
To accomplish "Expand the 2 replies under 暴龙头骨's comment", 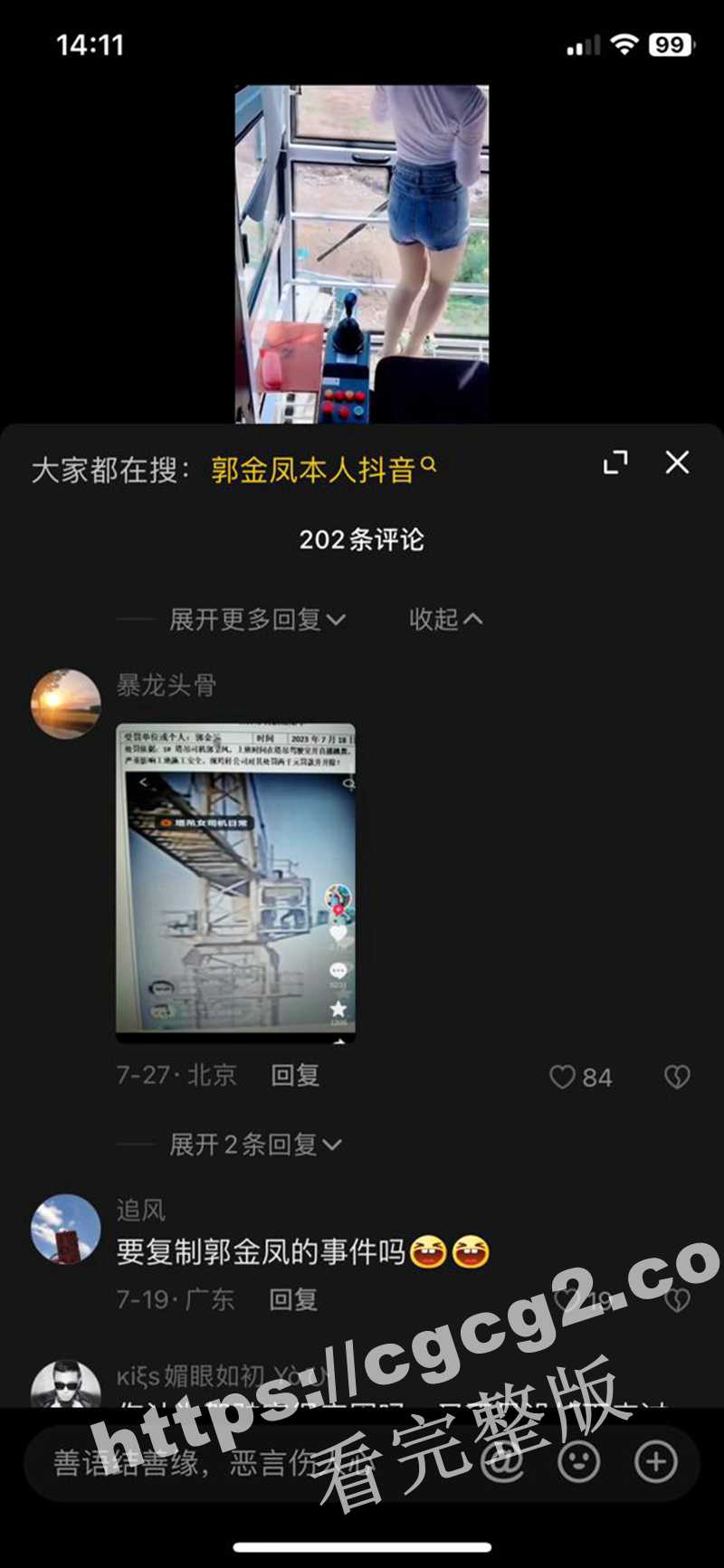I will (x=255, y=1145).
